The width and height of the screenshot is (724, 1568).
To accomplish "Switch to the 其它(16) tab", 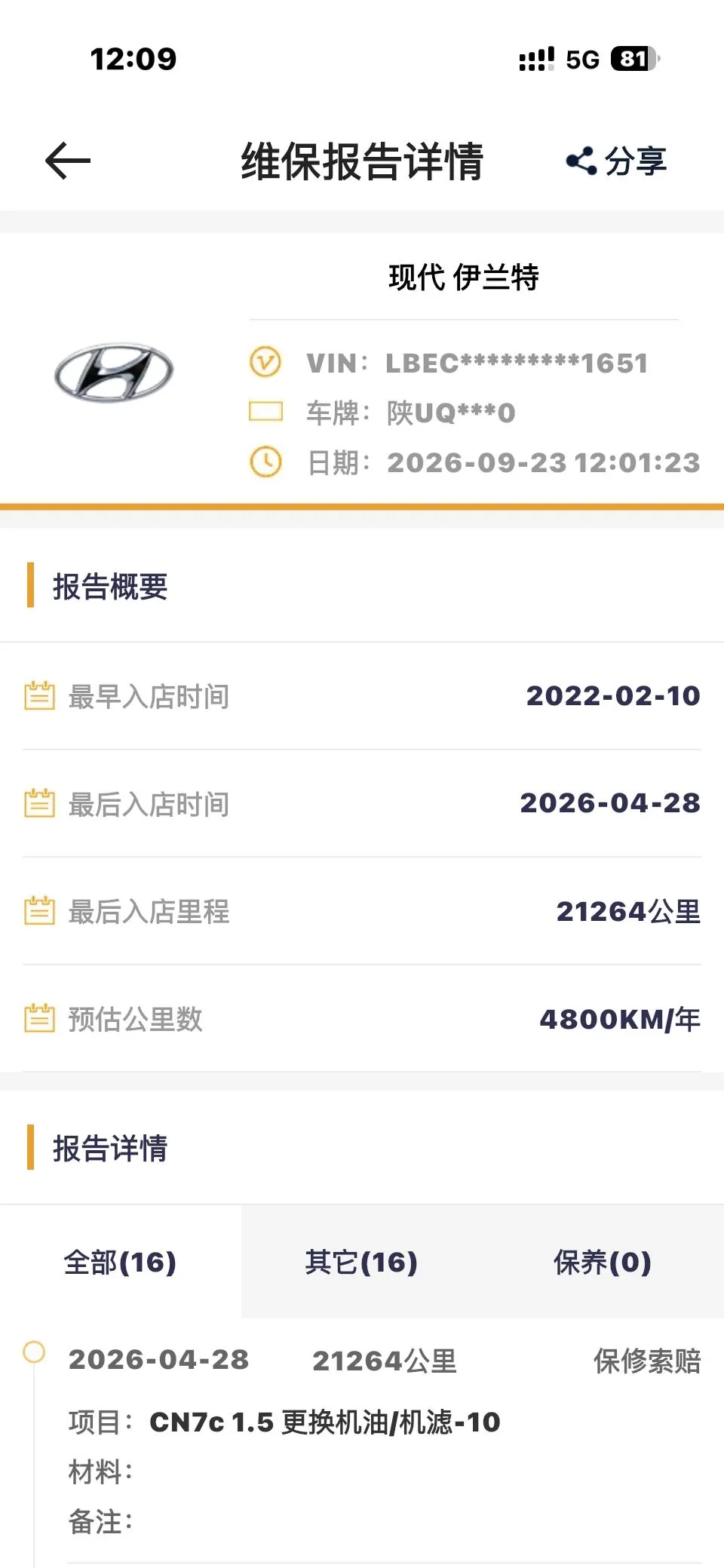I will [x=362, y=1262].
